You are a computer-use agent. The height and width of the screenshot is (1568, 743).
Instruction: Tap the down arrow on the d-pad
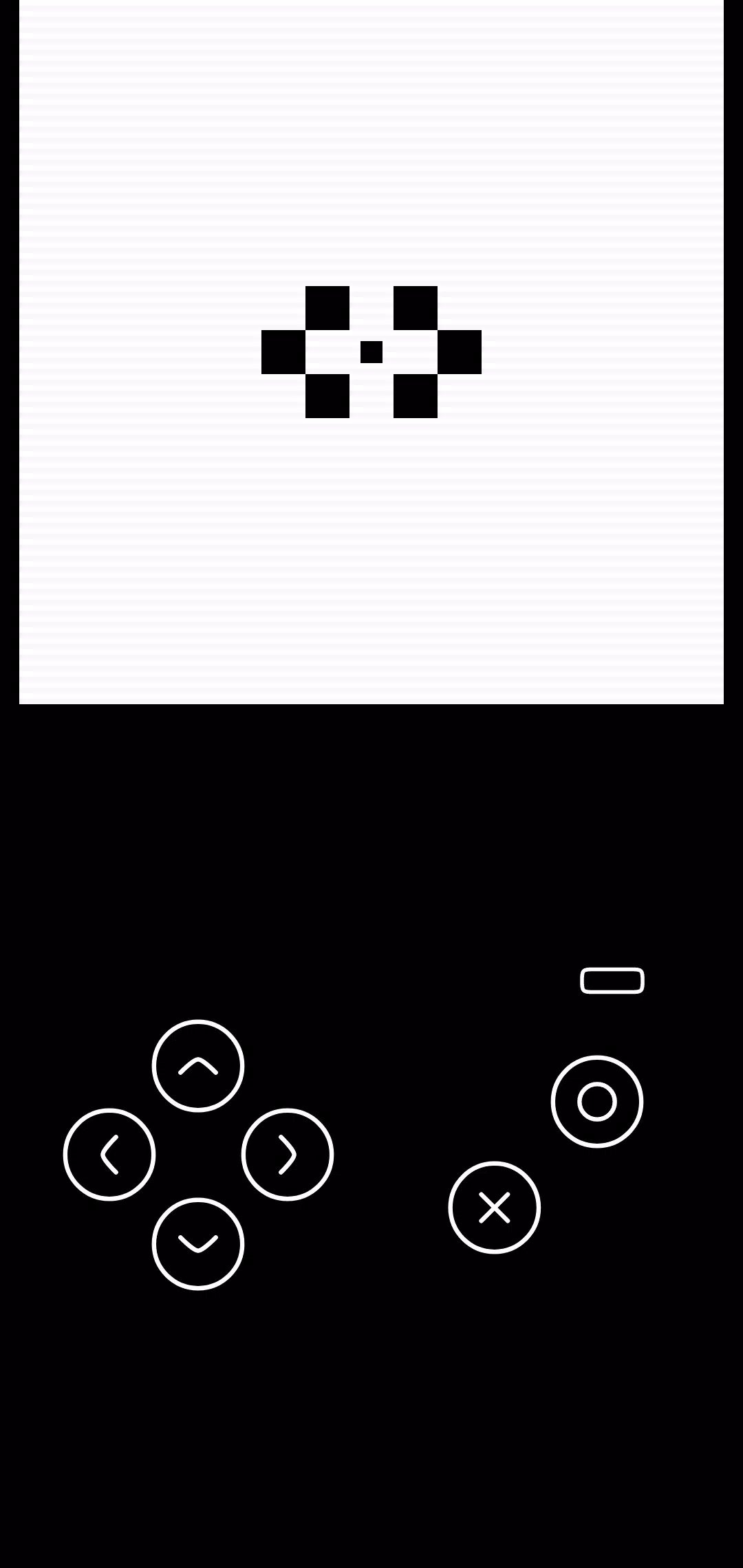point(198,1243)
